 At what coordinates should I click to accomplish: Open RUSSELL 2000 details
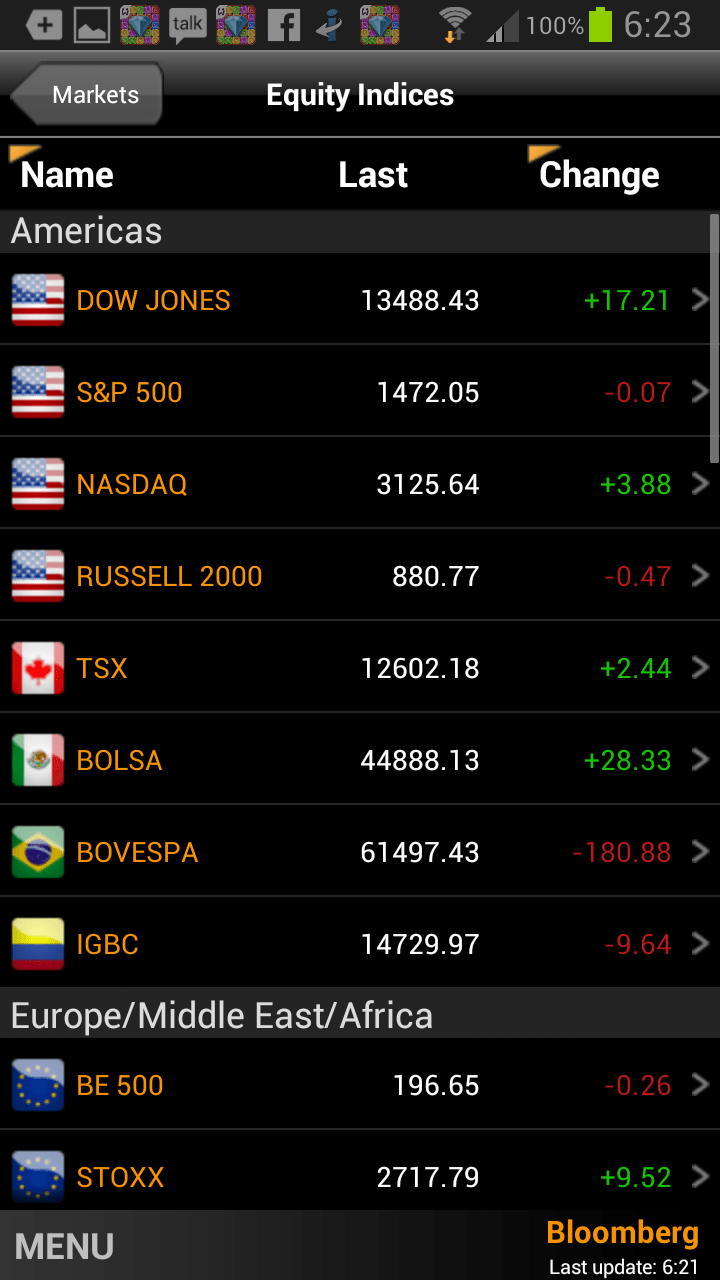click(x=360, y=575)
